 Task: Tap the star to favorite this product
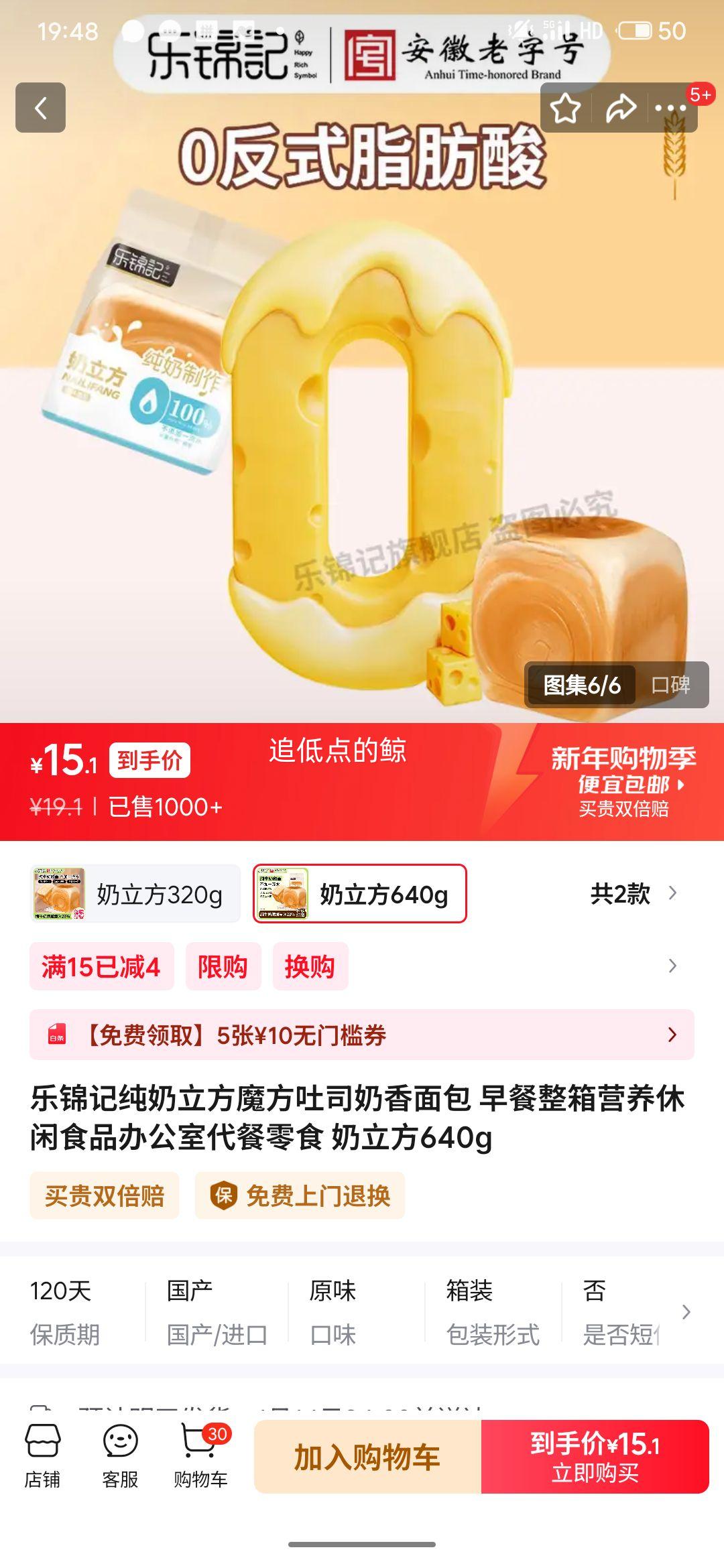[x=566, y=107]
